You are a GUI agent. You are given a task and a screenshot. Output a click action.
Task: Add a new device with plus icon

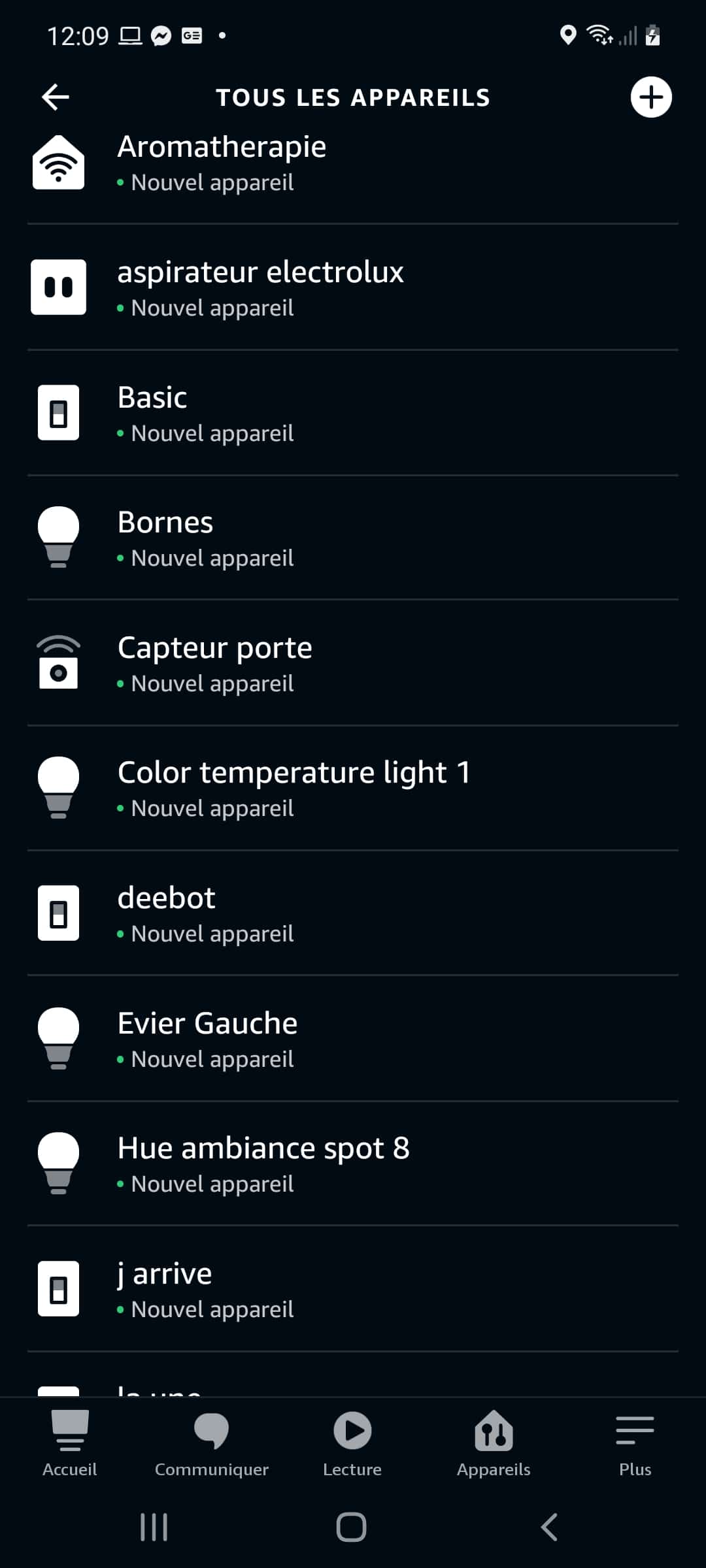tap(650, 97)
